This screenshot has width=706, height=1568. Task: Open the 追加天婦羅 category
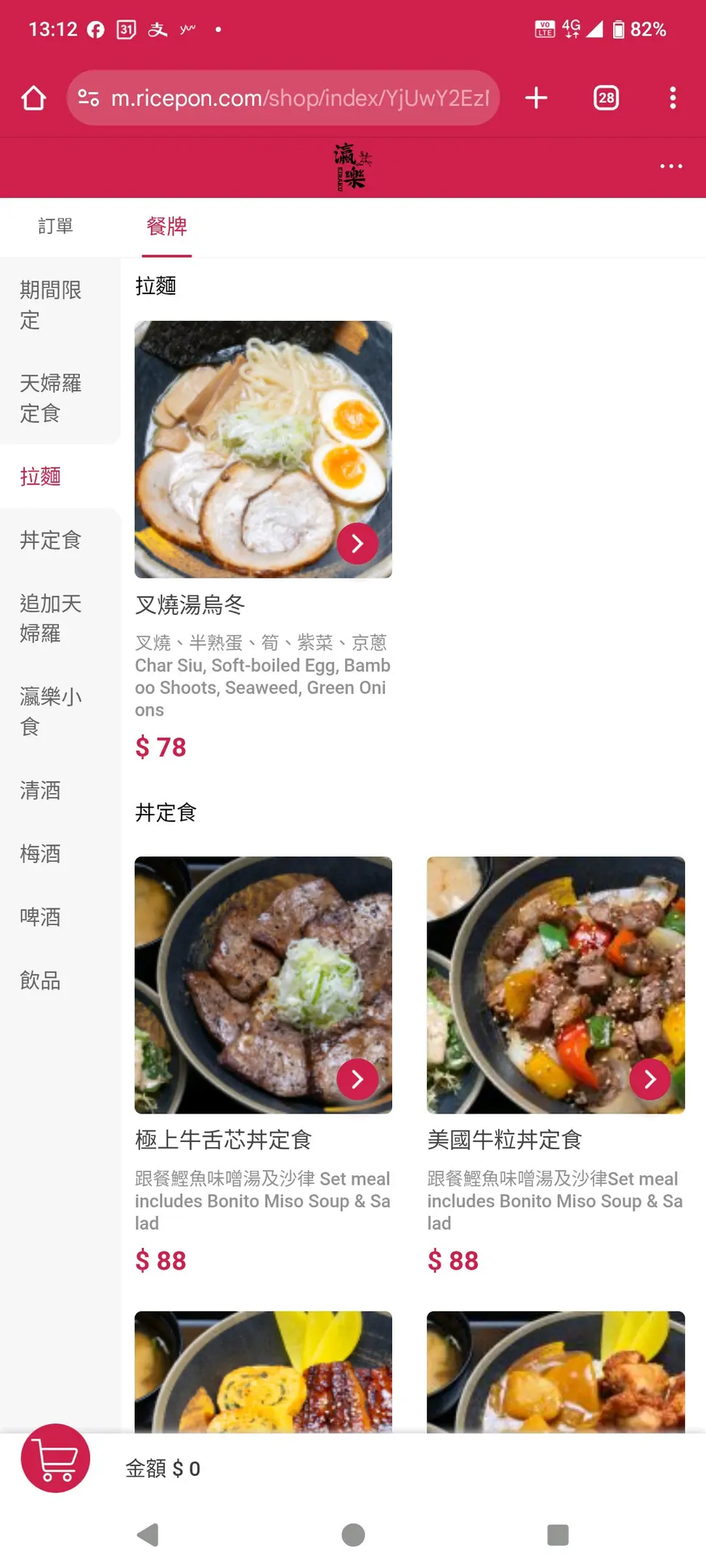tap(51, 618)
